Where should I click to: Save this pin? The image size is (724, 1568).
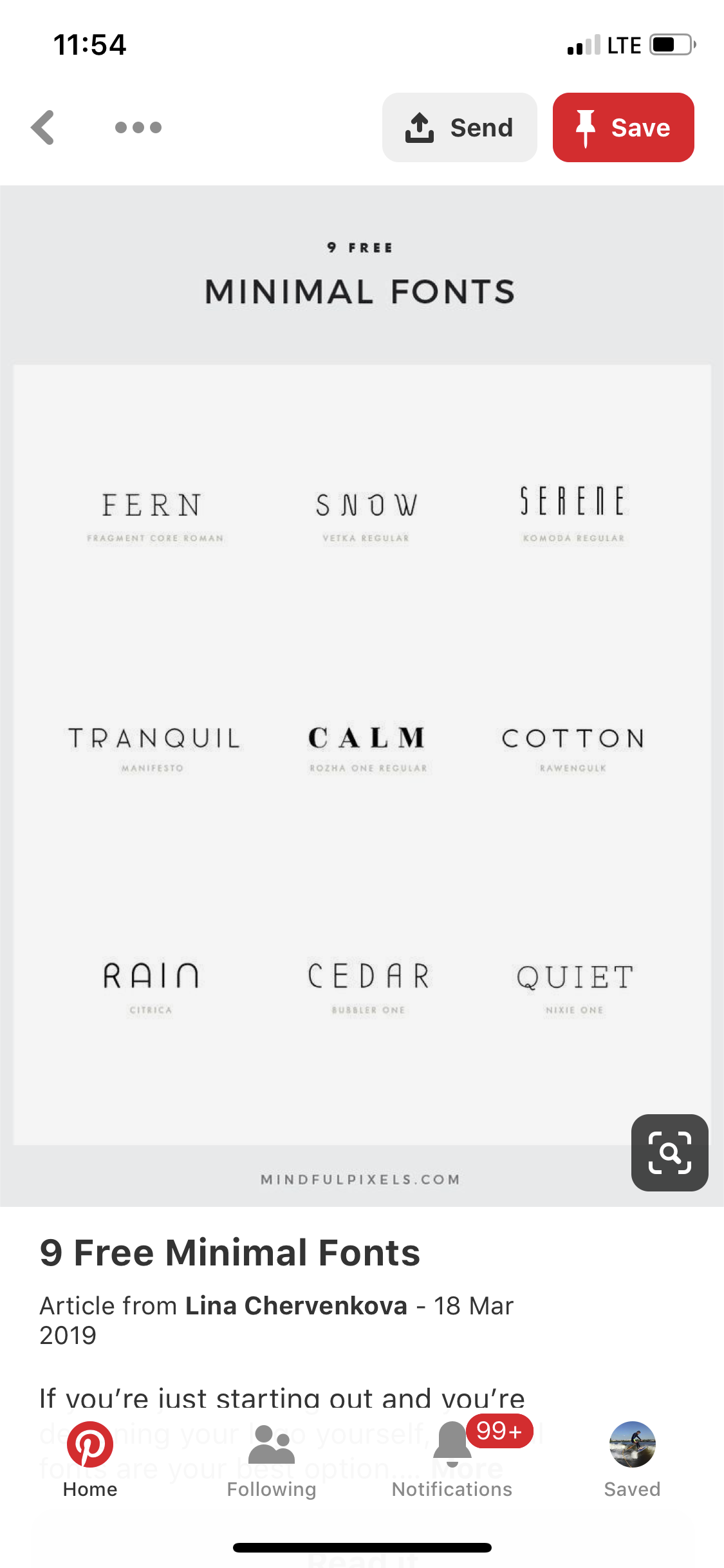pyautogui.click(x=623, y=127)
